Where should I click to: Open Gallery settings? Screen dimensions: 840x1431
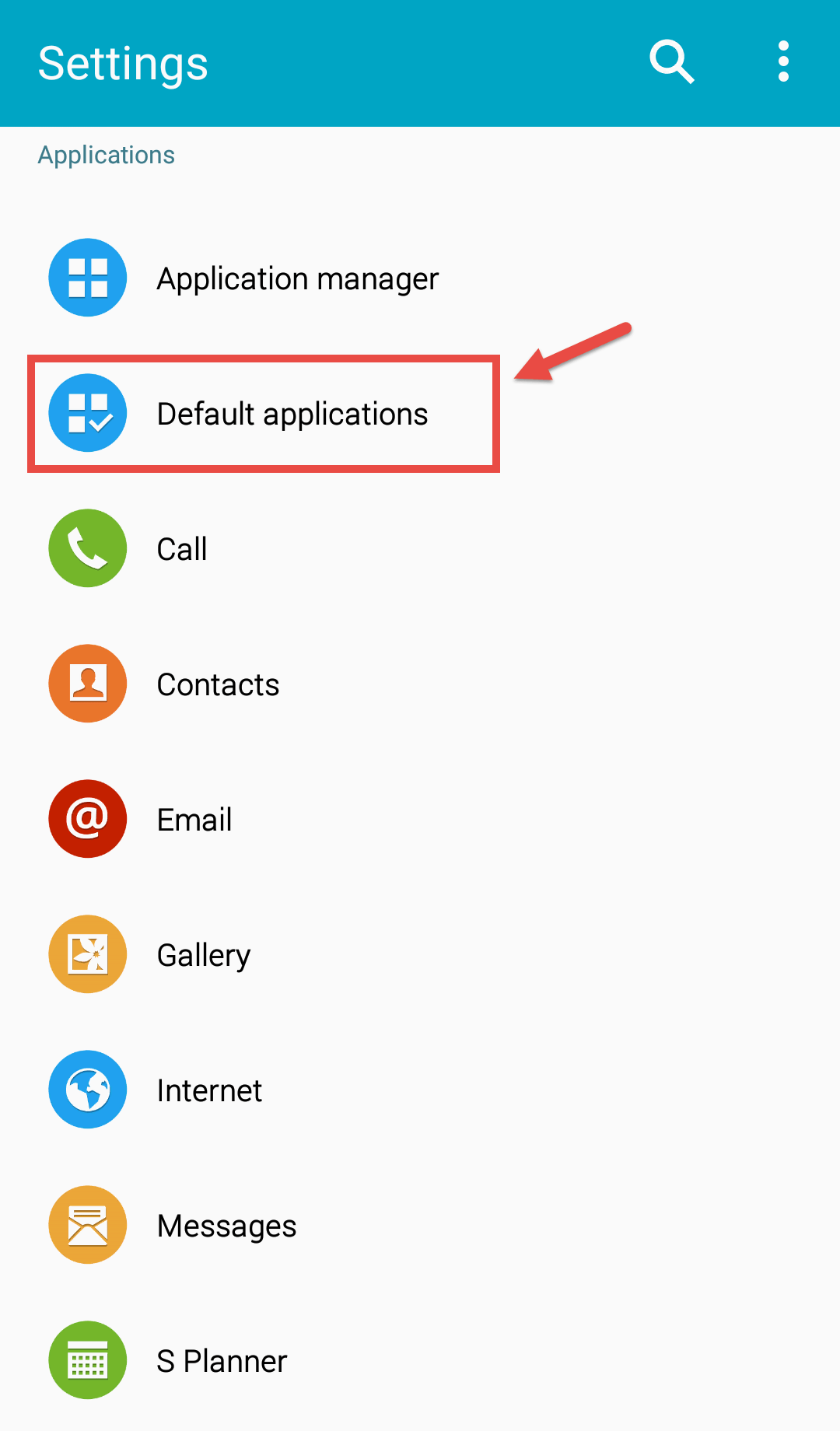click(x=204, y=955)
